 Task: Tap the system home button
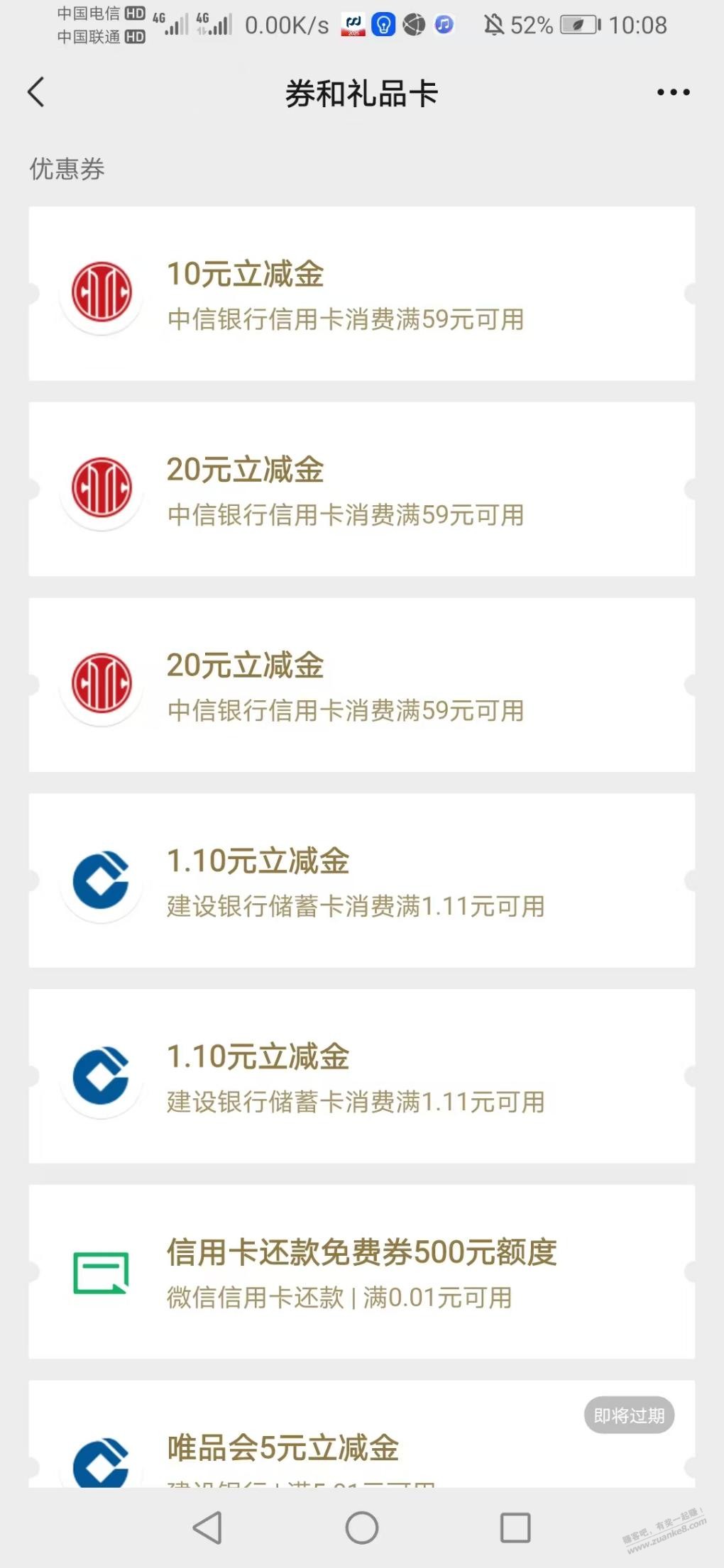click(361, 1528)
